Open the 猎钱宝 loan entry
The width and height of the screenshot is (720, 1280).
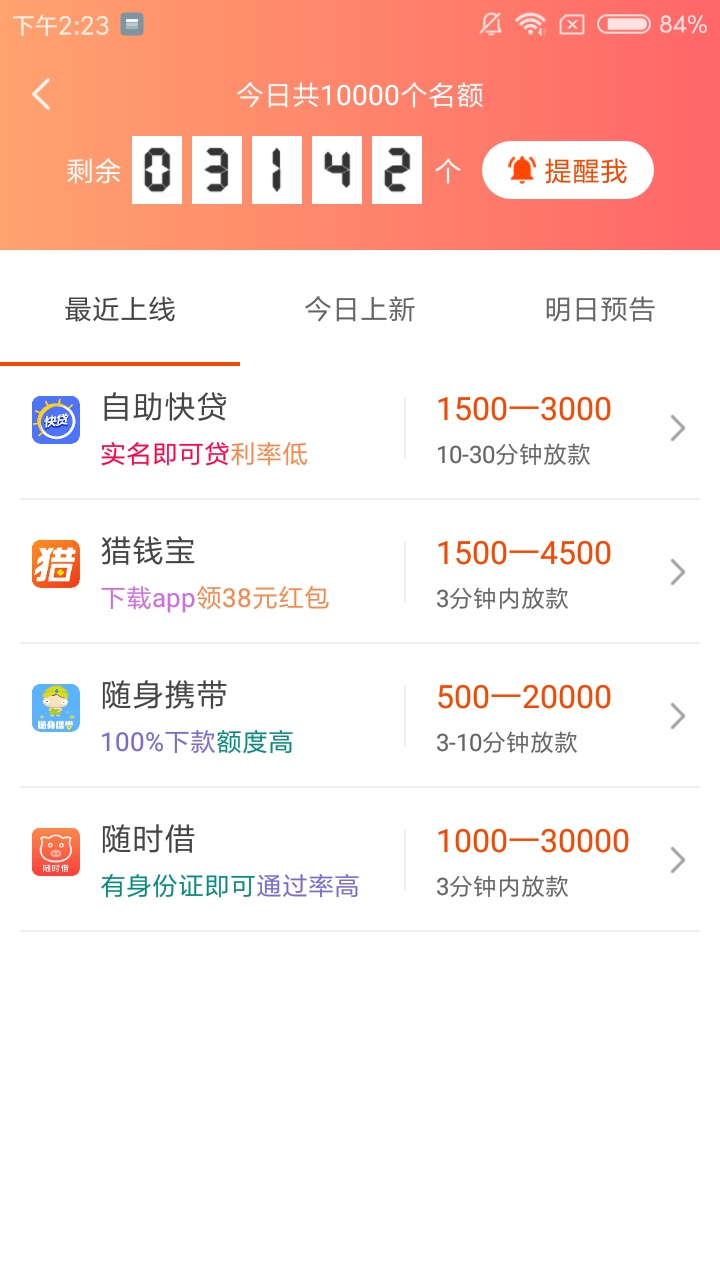click(360, 572)
